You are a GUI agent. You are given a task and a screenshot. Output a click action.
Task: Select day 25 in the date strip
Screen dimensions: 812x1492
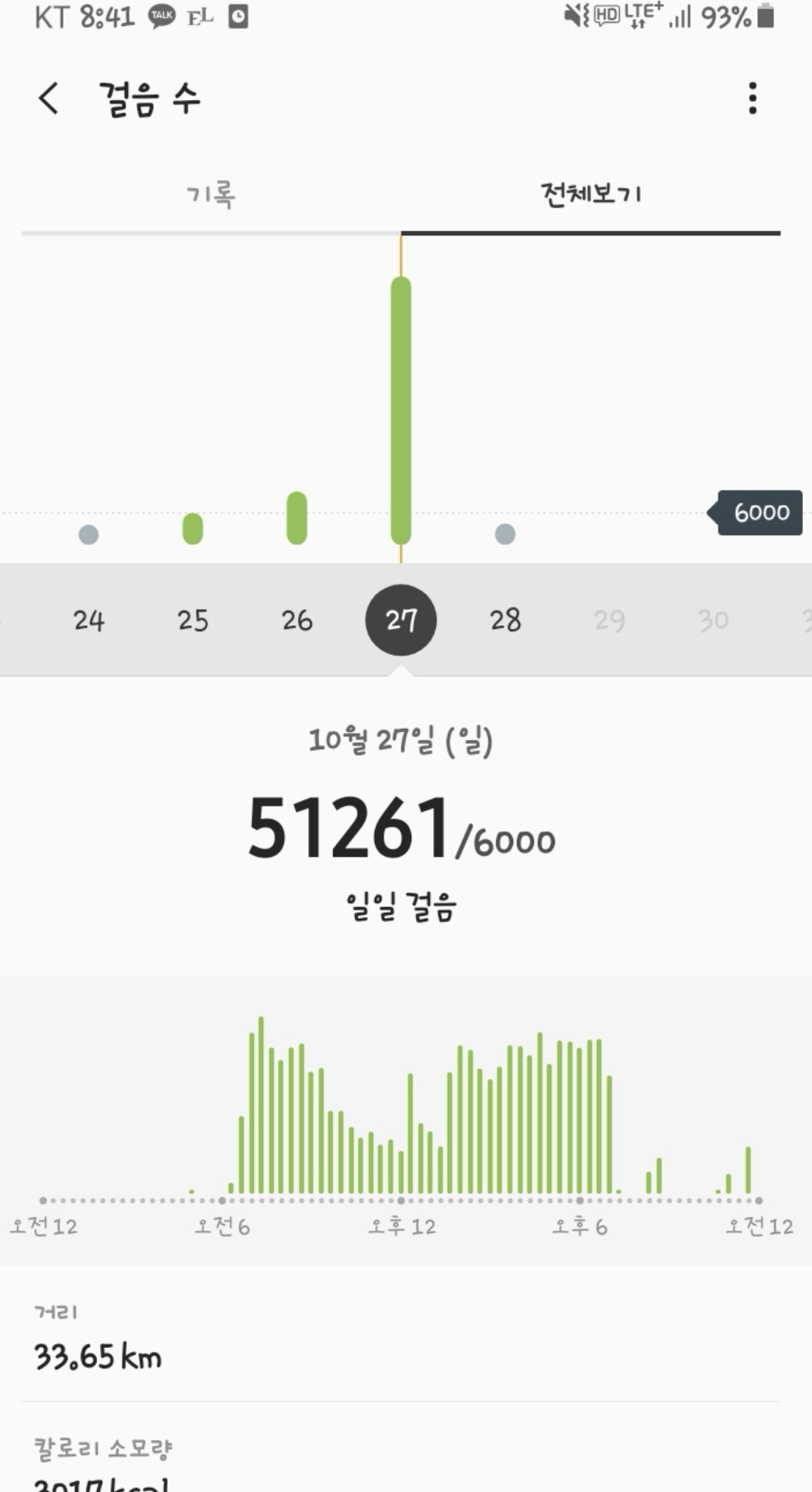click(x=193, y=621)
